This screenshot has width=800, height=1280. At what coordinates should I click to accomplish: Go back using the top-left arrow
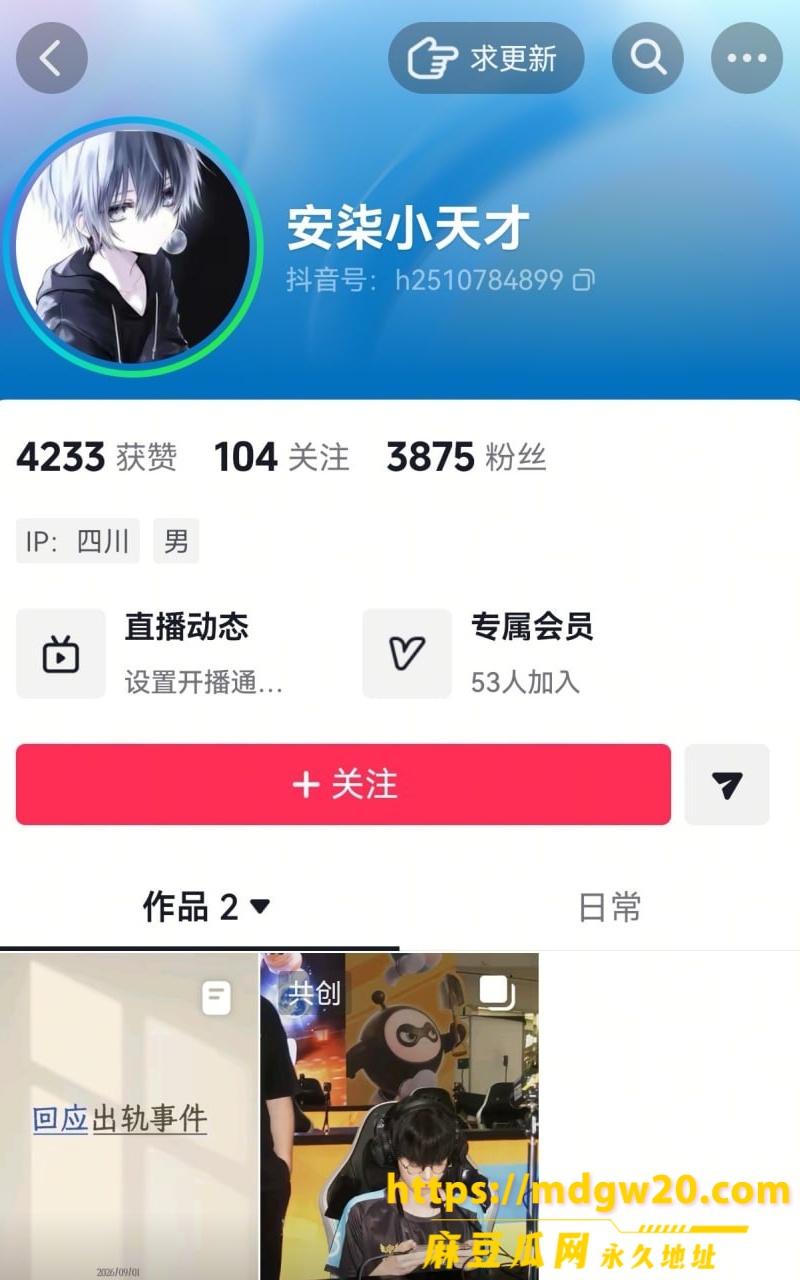(x=51, y=58)
